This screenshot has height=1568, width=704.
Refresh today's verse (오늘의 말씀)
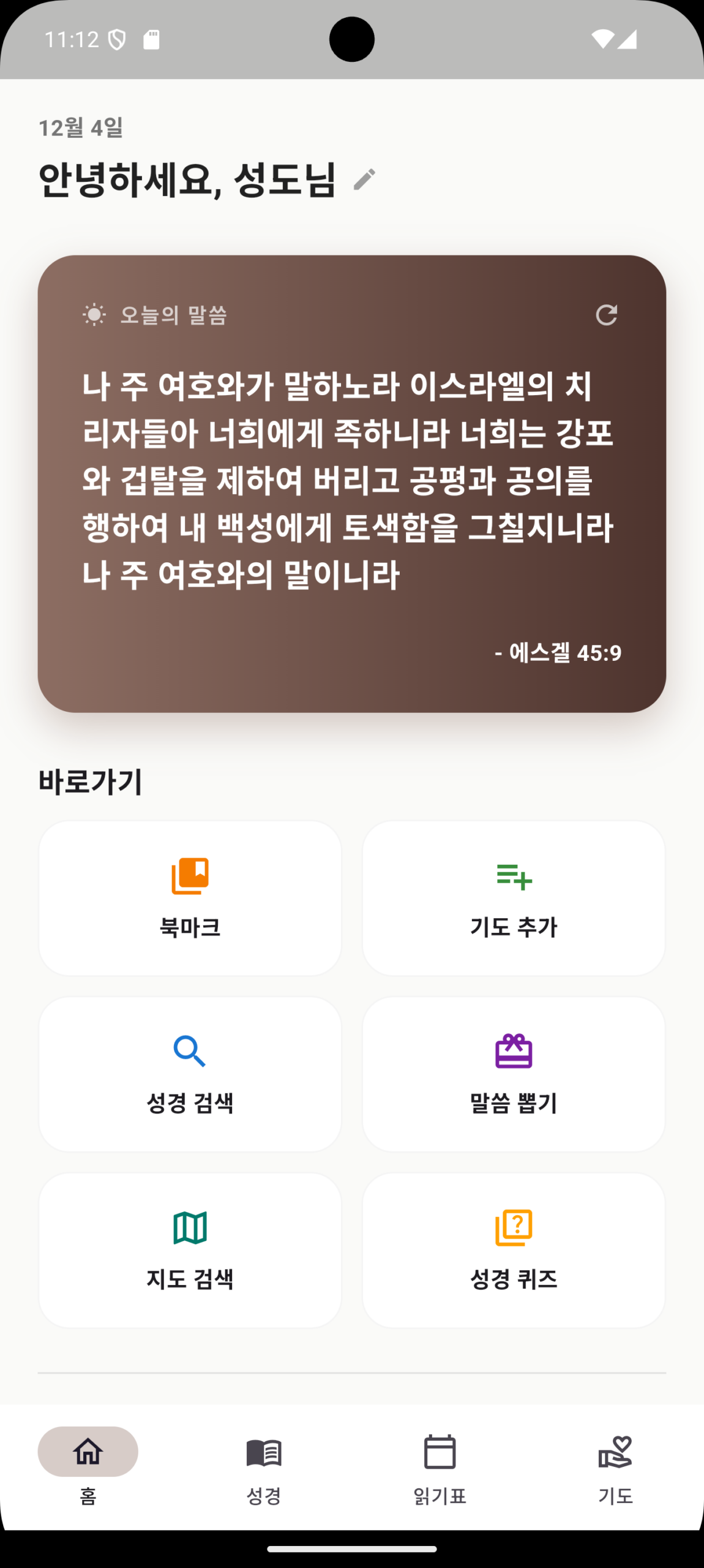point(606,315)
